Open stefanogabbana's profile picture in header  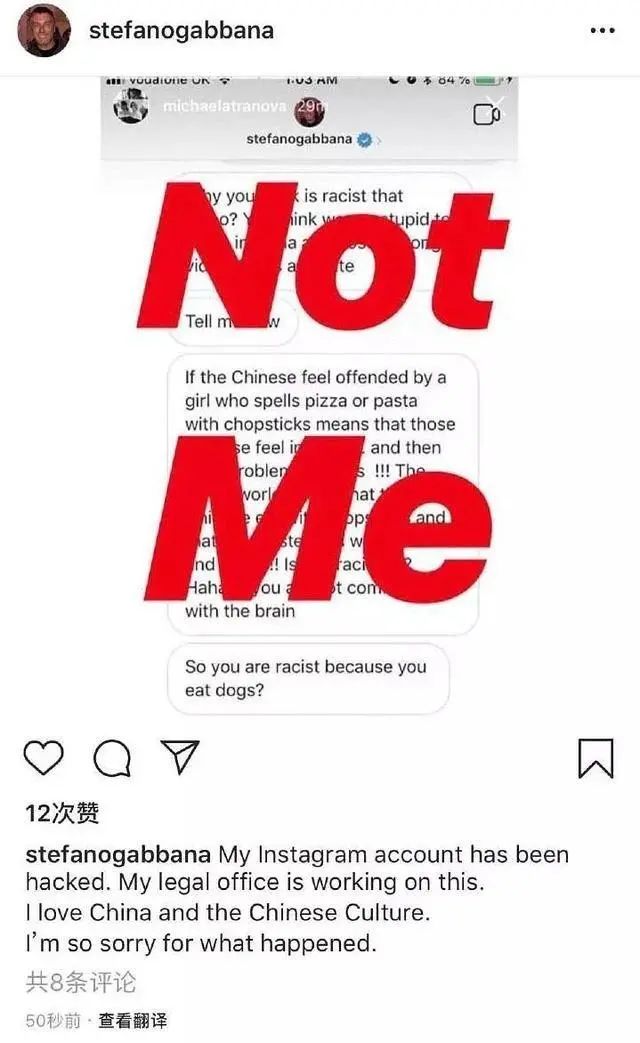(45, 31)
